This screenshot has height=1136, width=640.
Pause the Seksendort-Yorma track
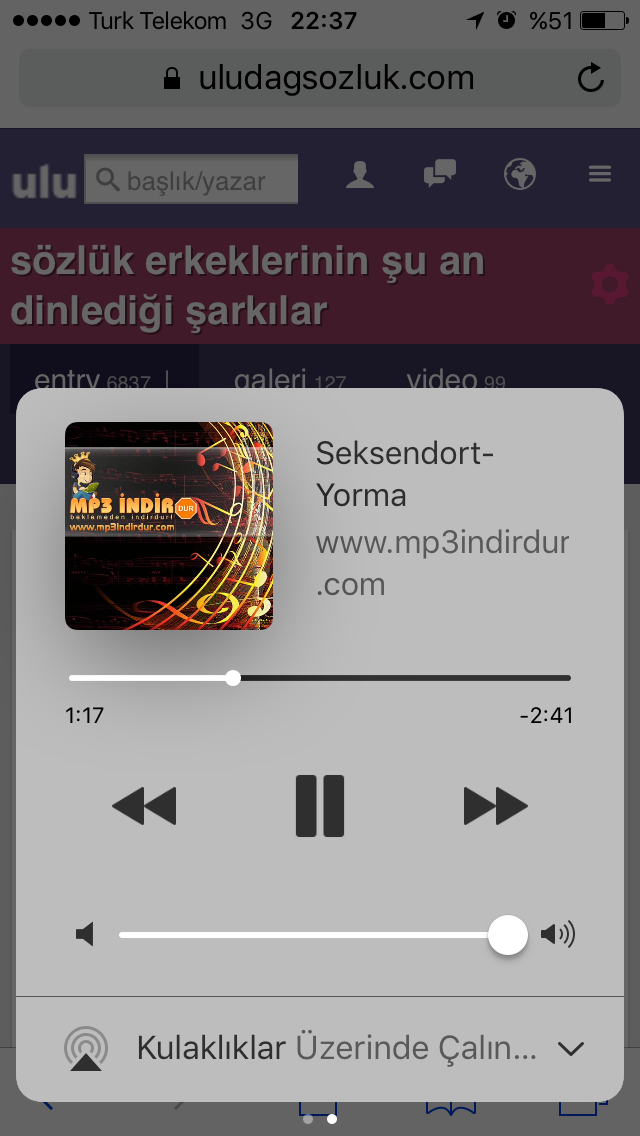[320, 805]
